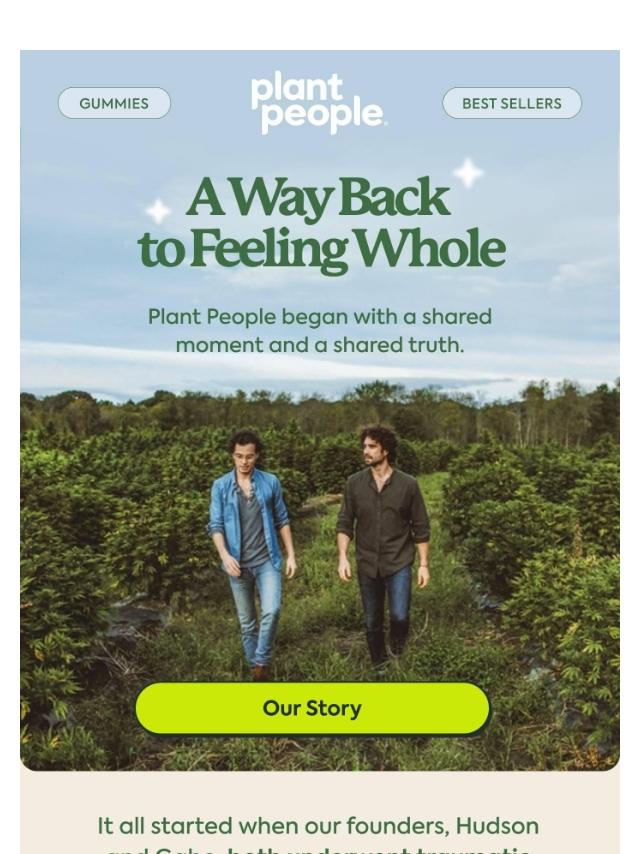Tap the Our Story button

click(x=312, y=708)
